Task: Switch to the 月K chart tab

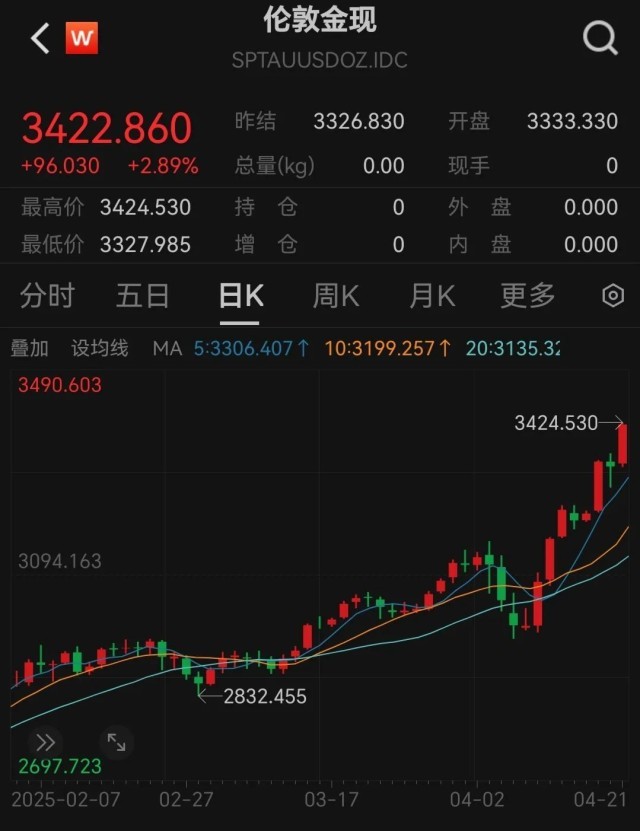Action: point(432,296)
